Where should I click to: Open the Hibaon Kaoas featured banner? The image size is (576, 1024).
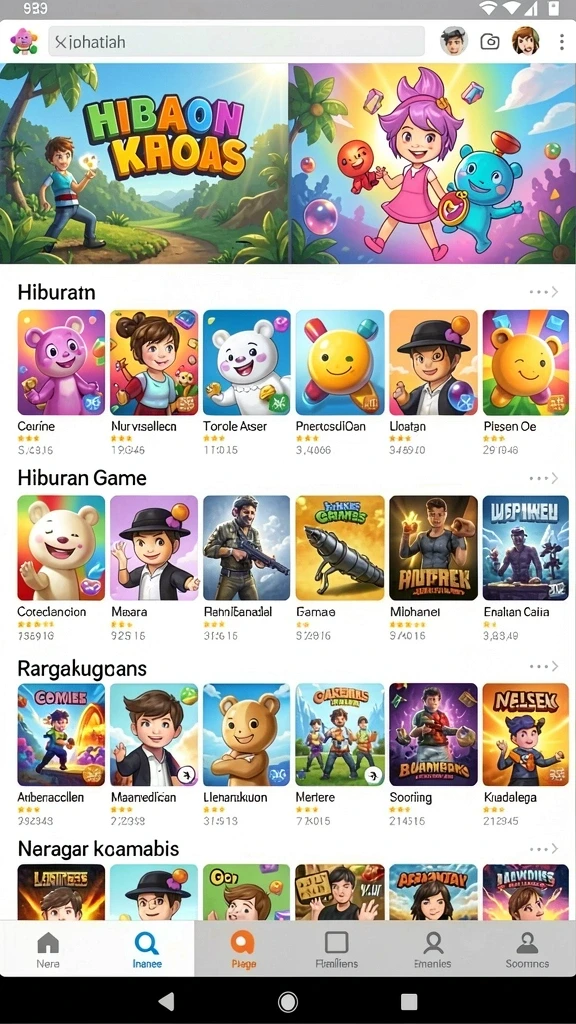click(x=144, y=163)
